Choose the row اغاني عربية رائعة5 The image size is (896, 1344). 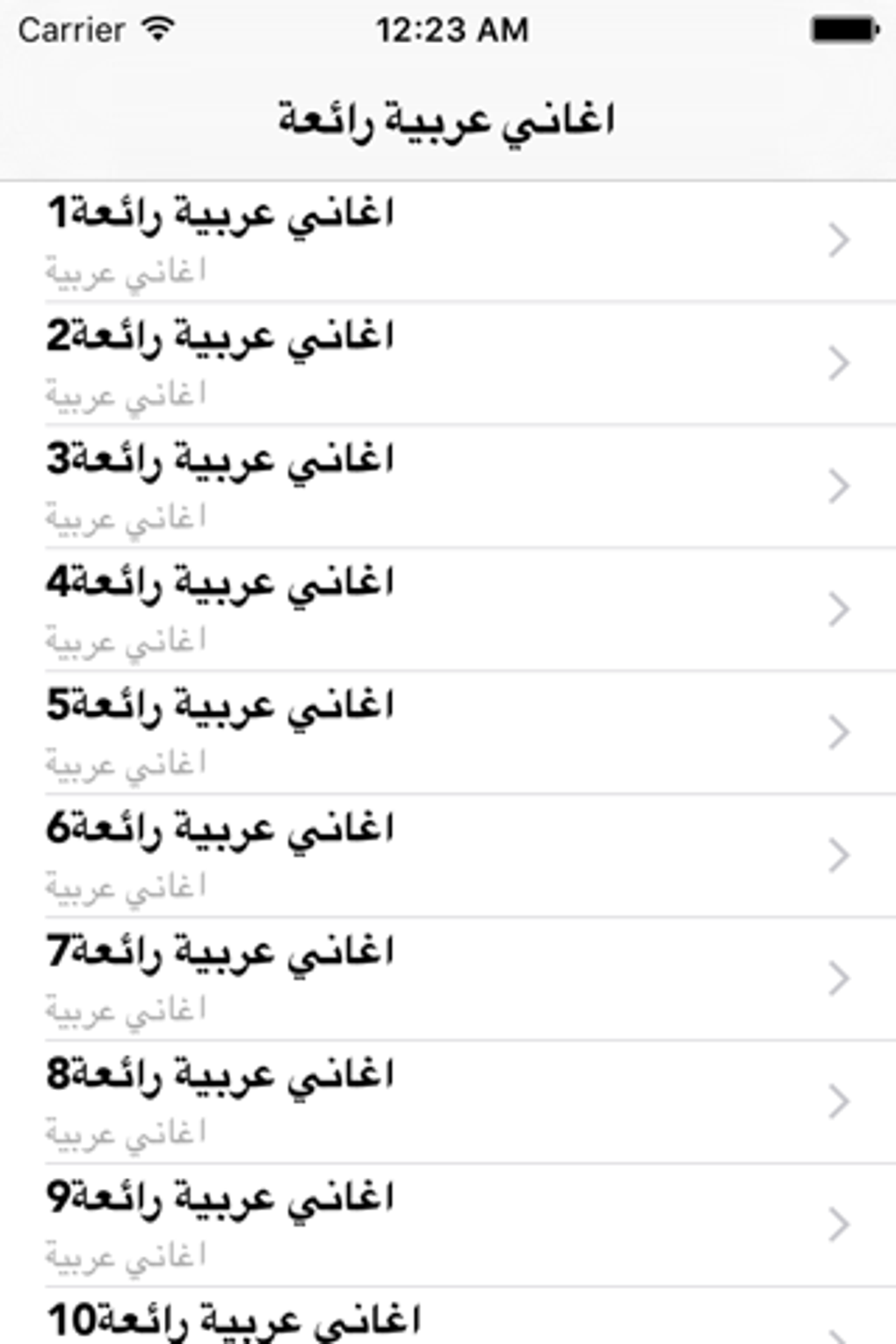pyautogui.click(x=448, y=733)
